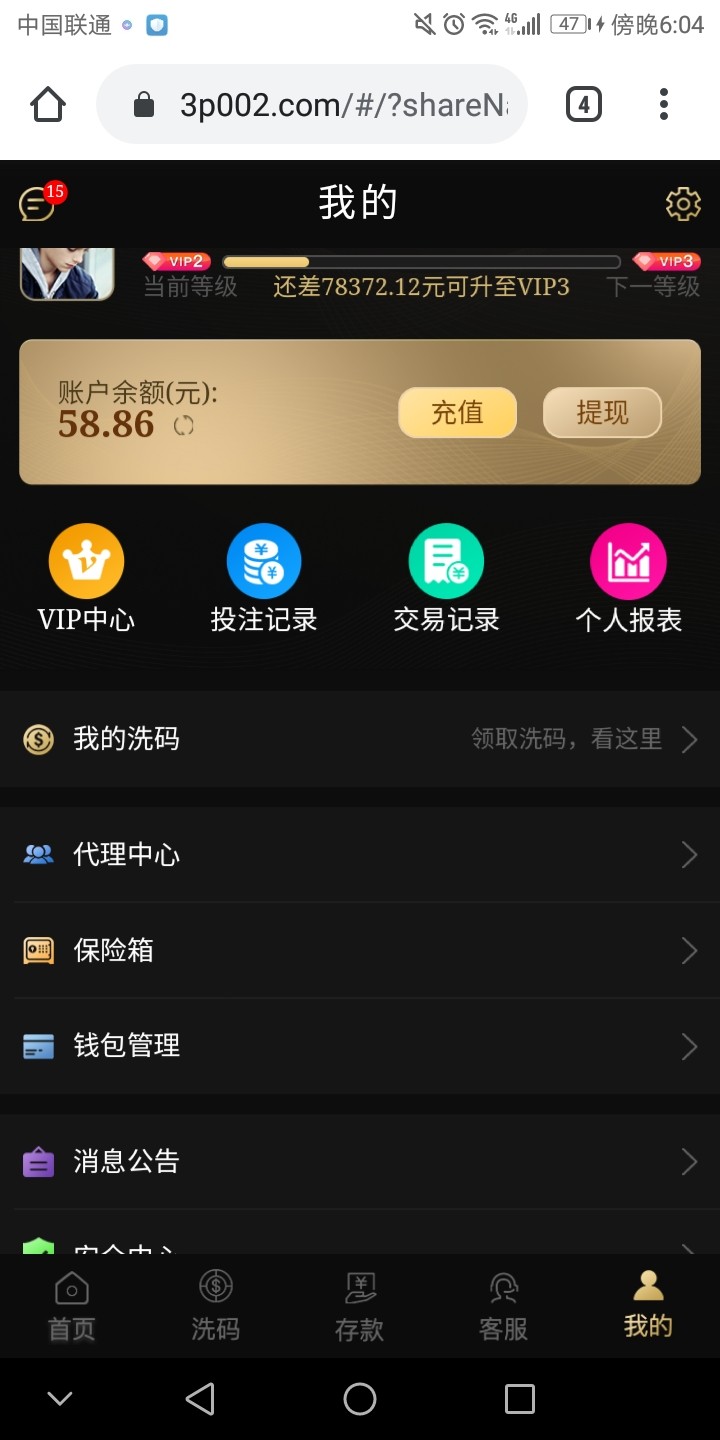Viewport: 720px width, 1440px height.
Task: Open VIP中心
Action: (x=86, y=579)
